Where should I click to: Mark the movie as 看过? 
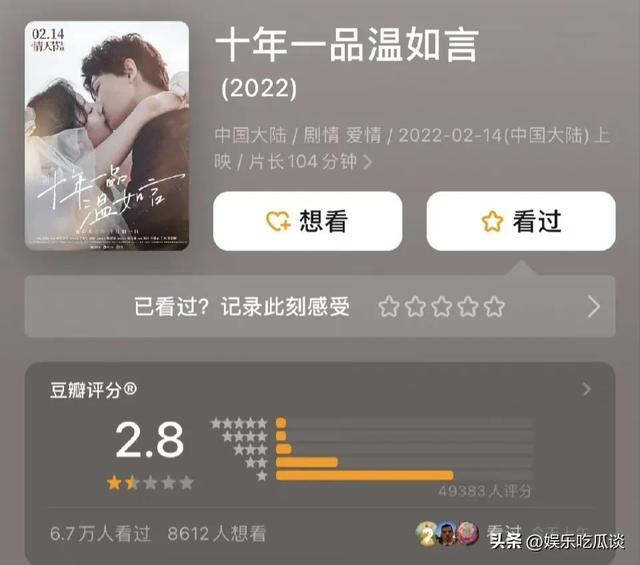coord(521,221)
